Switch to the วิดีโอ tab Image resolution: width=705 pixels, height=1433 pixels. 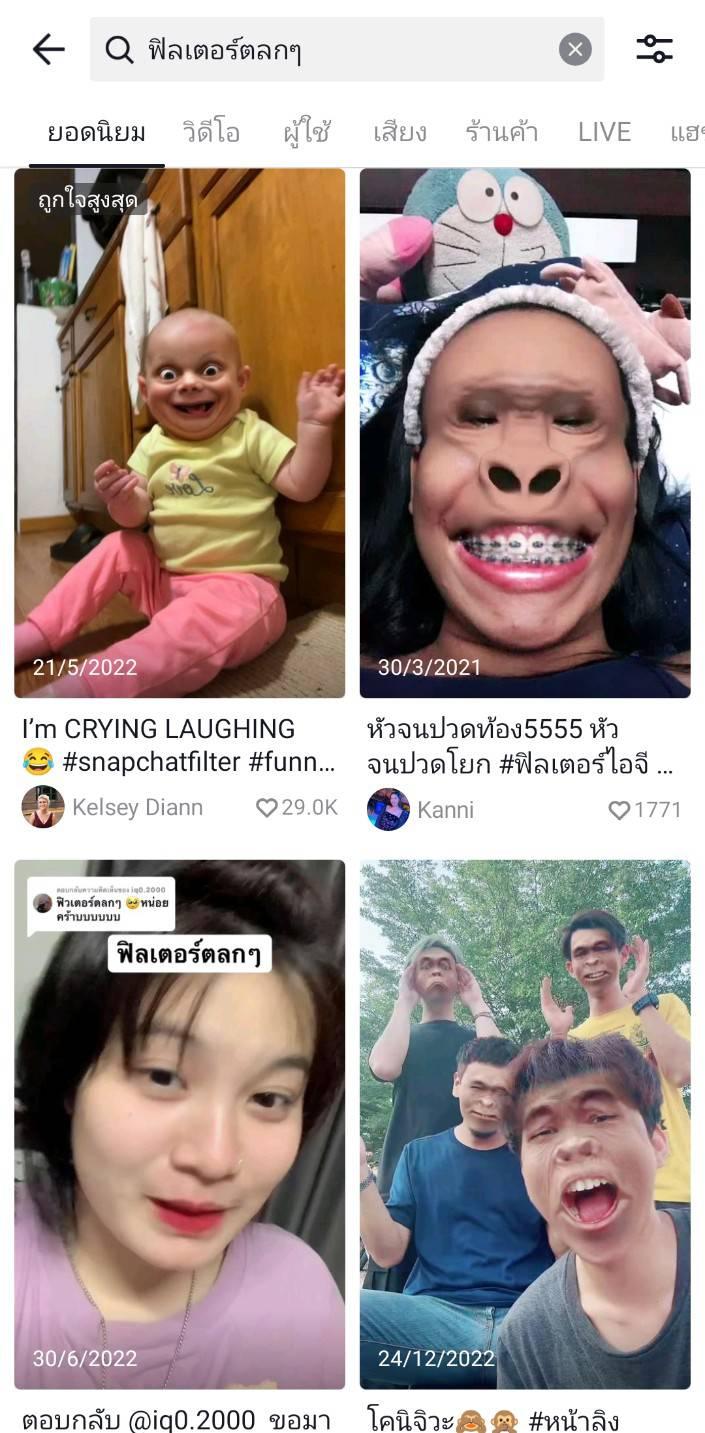point(211,132)
